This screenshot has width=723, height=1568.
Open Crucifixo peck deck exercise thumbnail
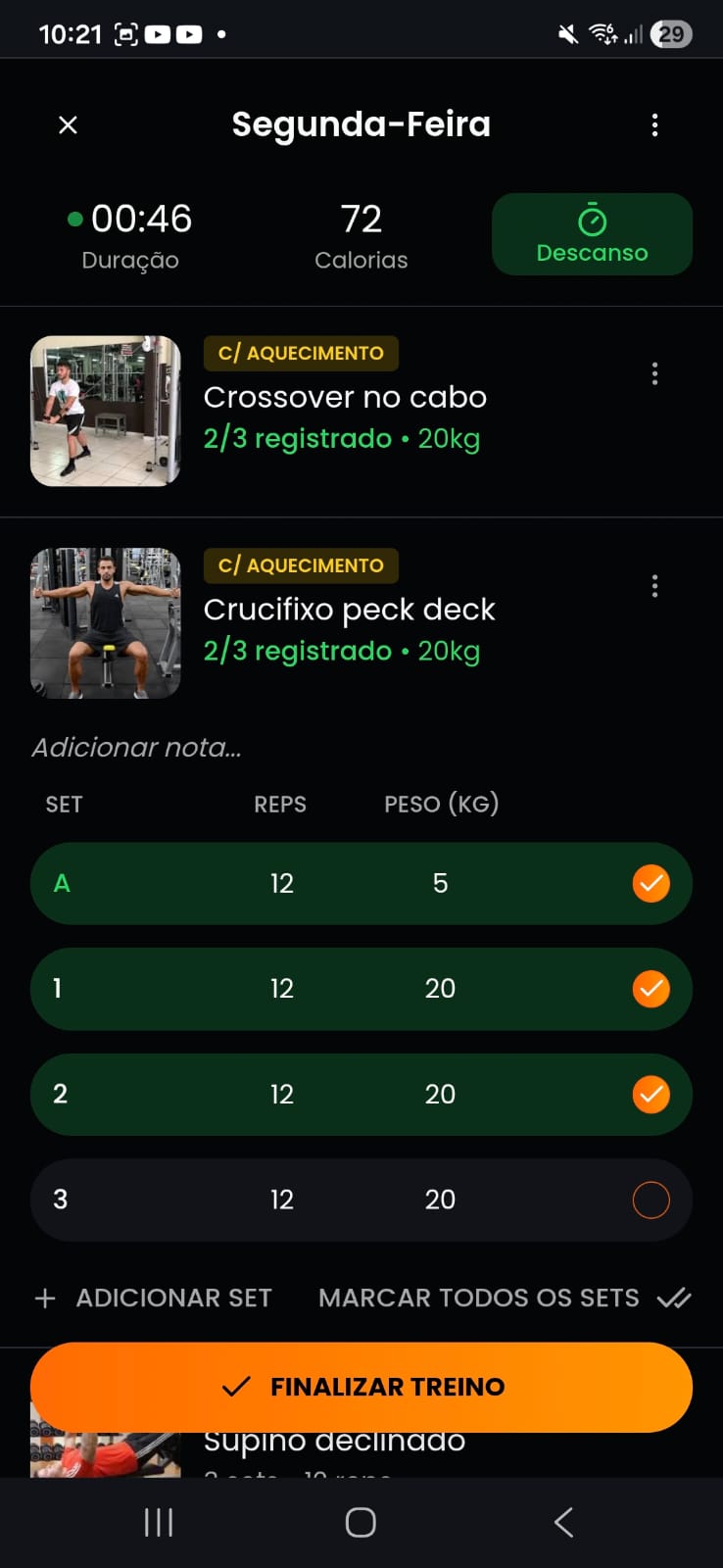click(105, 624)
